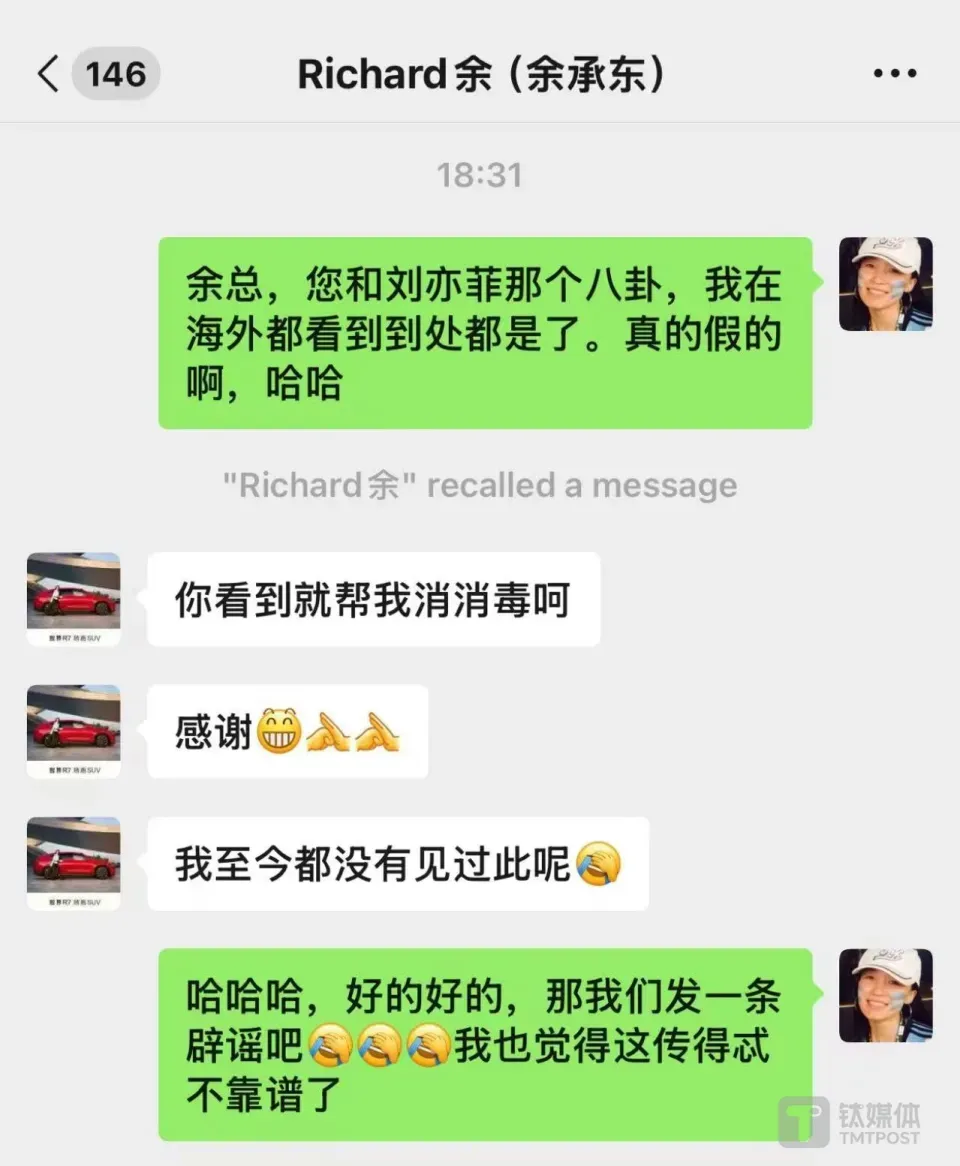This screenshot has height=1166, width=960.
Task: Tap Richard余's avatar next to the 感谢 message
Action: (74, 731)
